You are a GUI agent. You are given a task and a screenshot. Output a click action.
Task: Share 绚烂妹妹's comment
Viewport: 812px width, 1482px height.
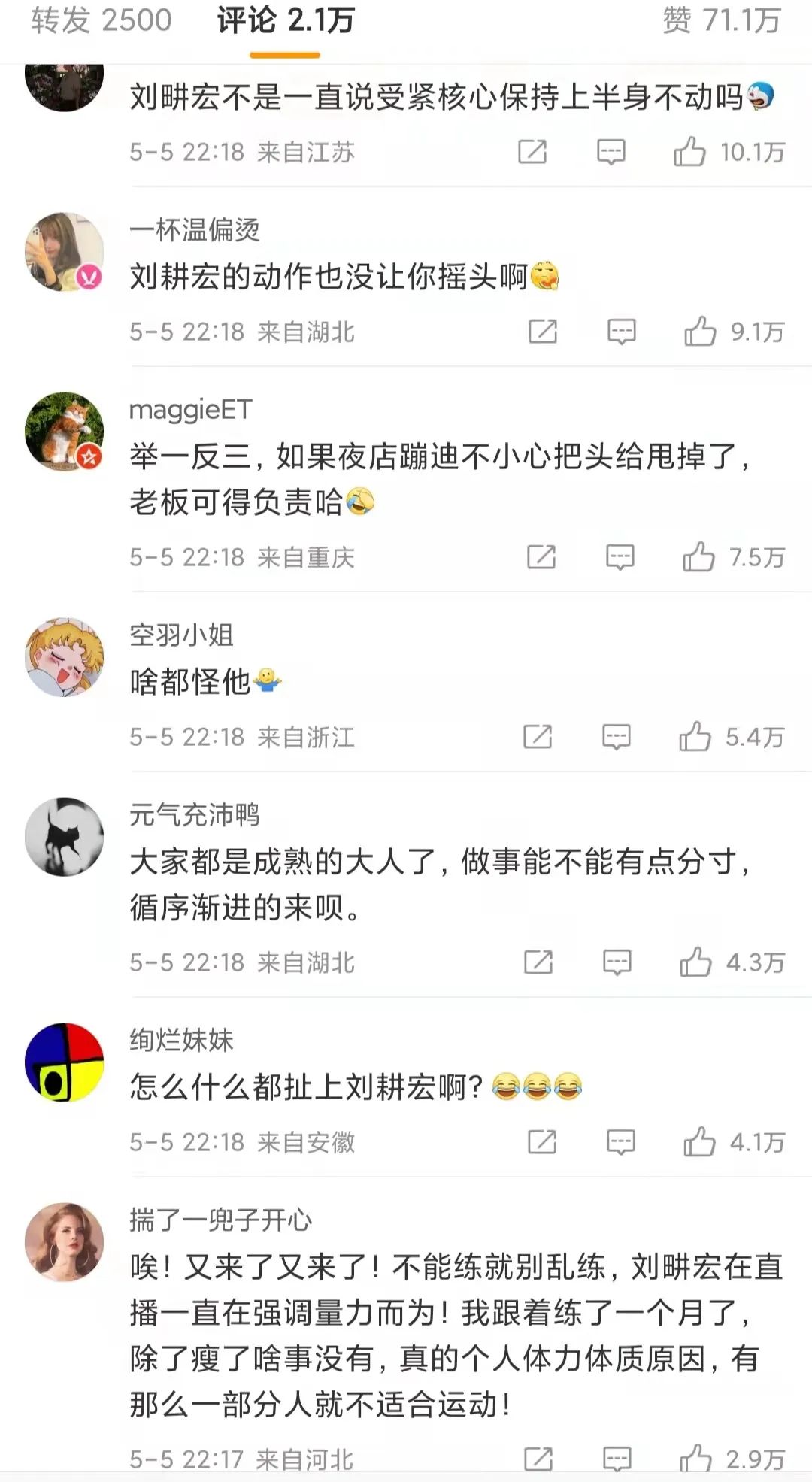(542, 1142)
